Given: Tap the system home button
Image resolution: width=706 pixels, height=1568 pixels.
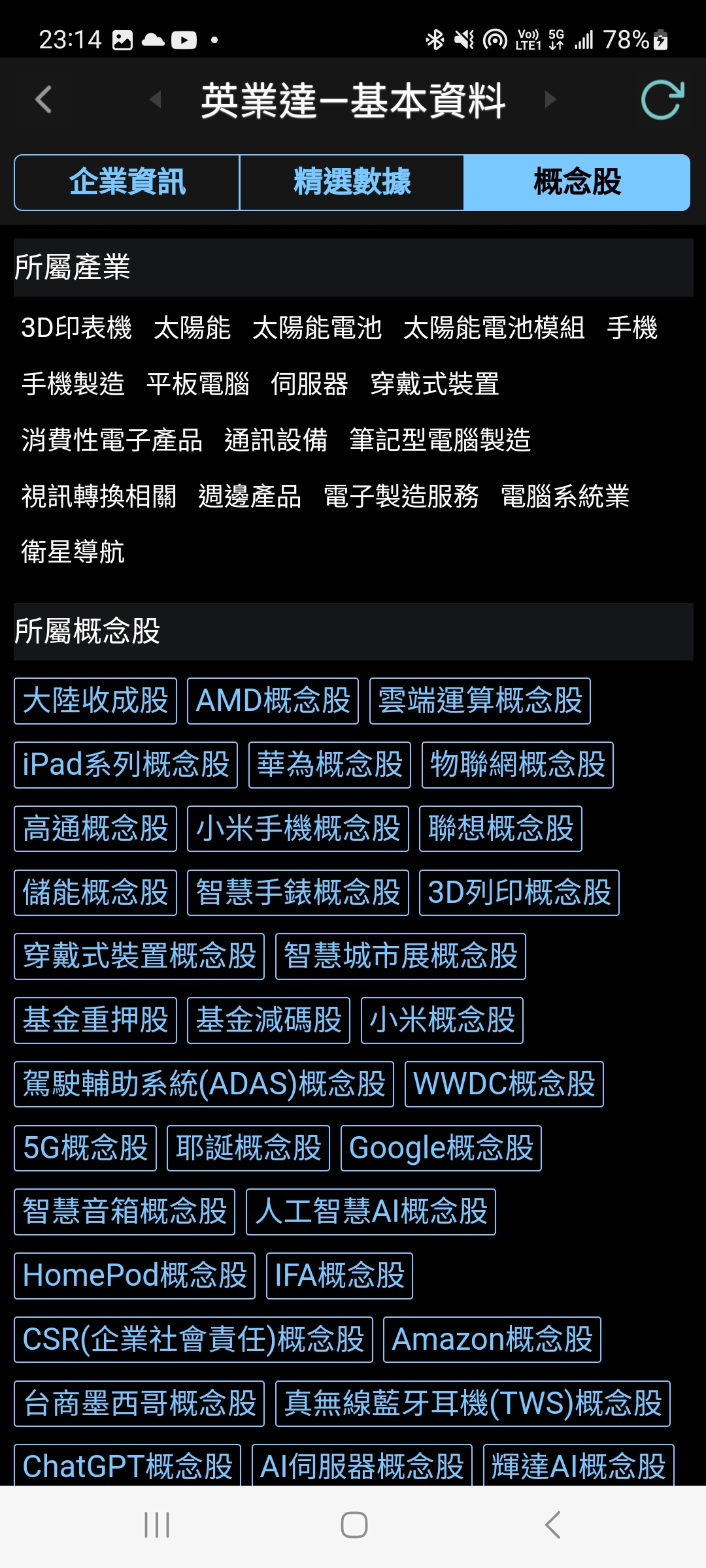Looking at the screenshot, I should (354, 1526).
